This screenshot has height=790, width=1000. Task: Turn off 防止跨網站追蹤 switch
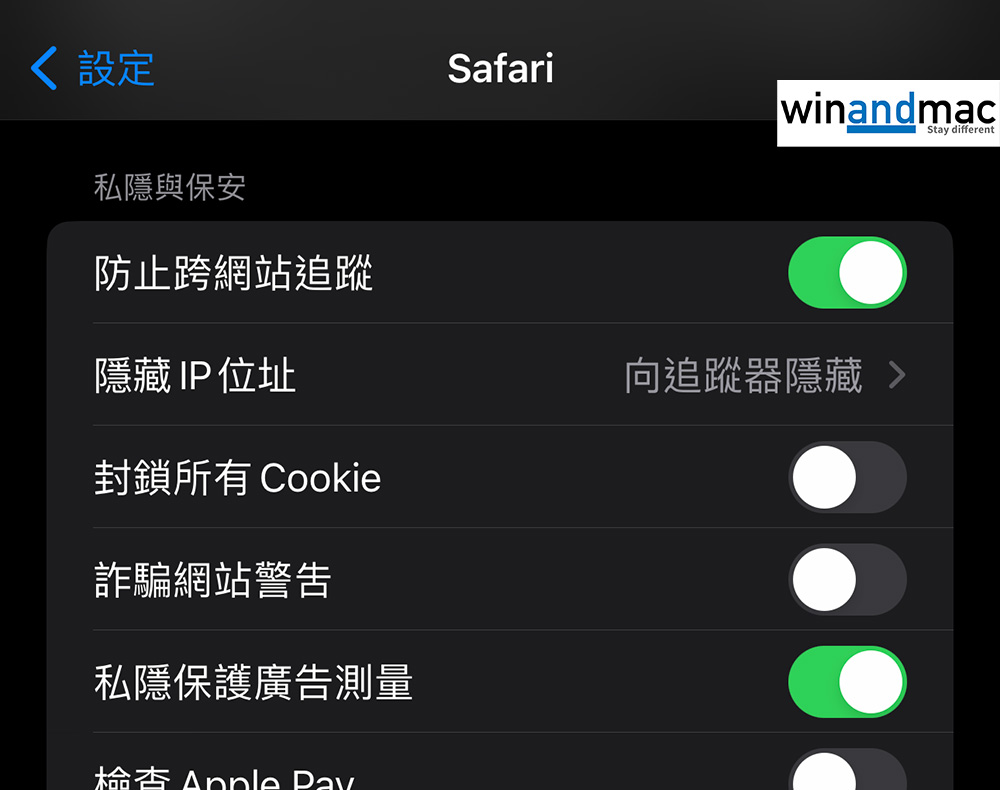click(846, 272)
